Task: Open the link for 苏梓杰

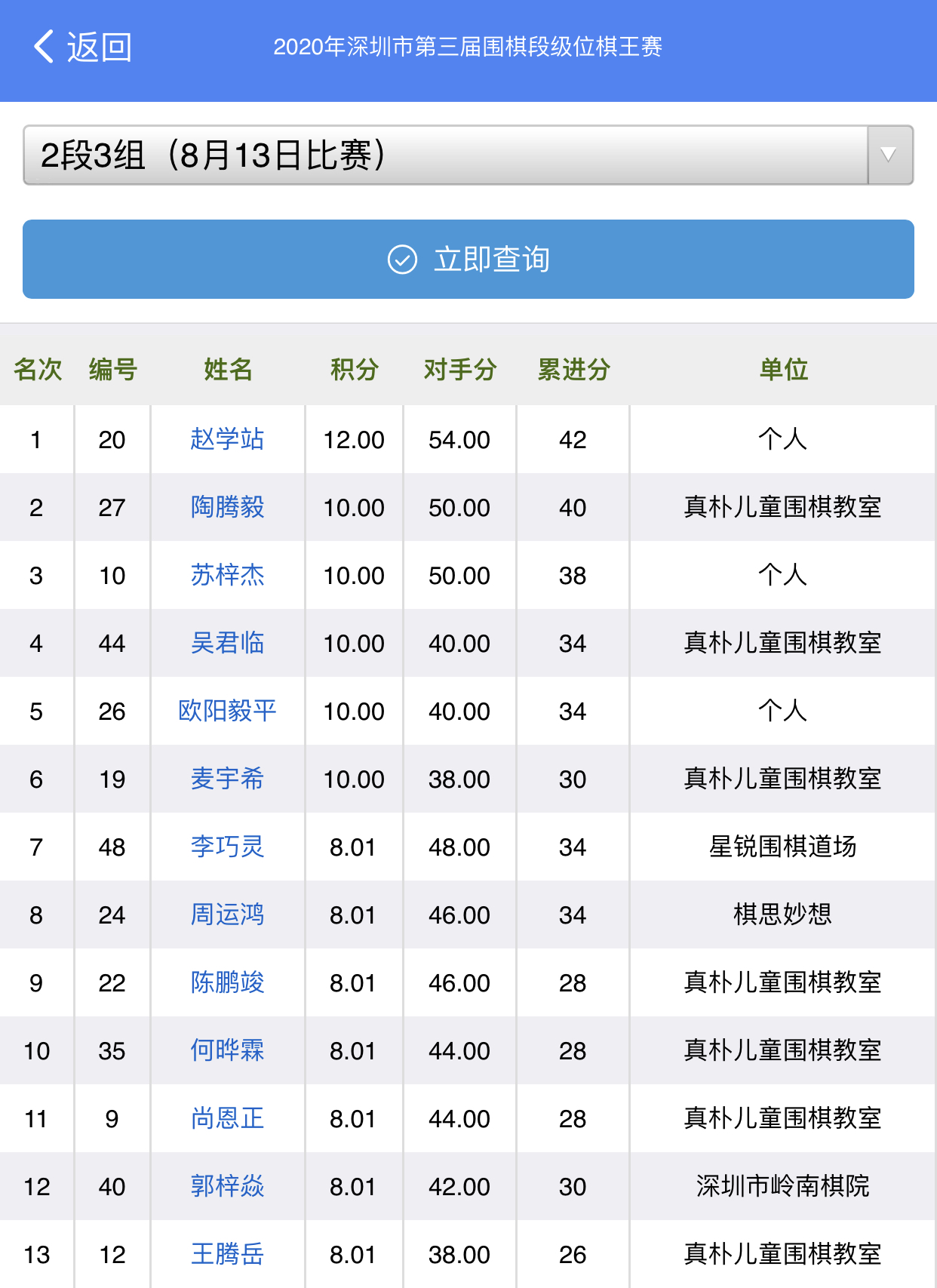Action: (x=227, y=575)
